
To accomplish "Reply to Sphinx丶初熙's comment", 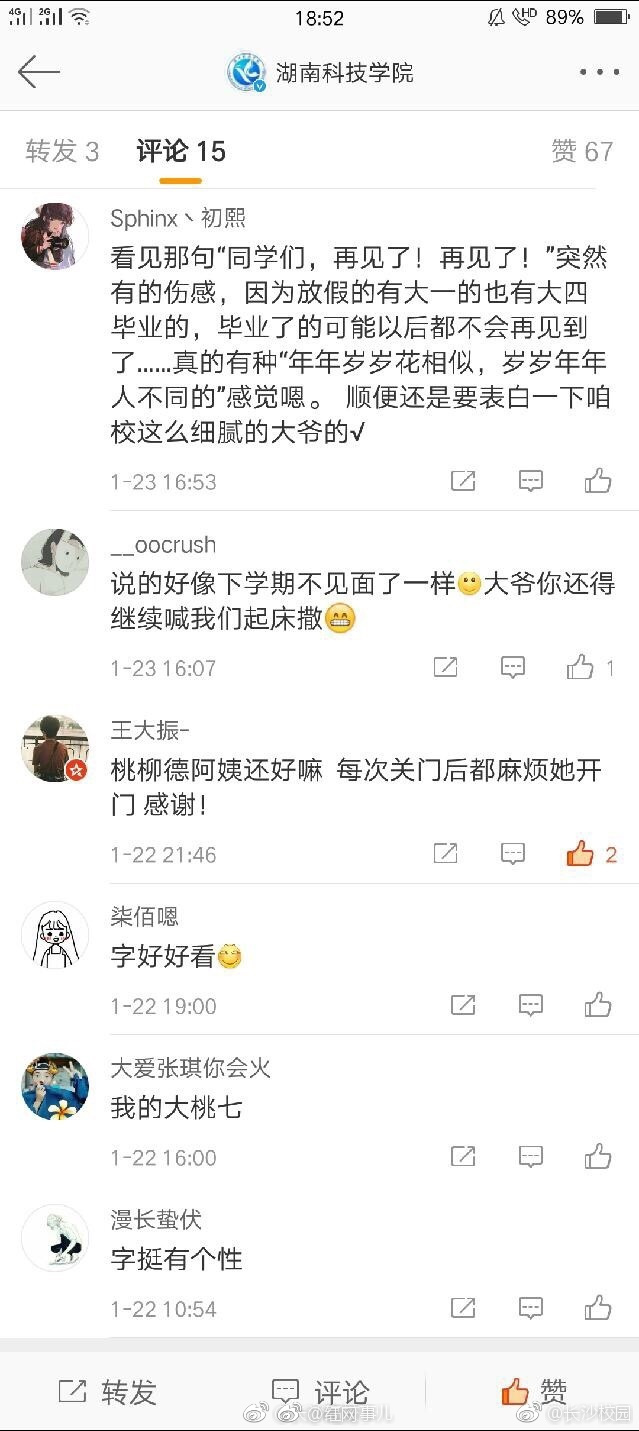I will [x=530, y=481].
